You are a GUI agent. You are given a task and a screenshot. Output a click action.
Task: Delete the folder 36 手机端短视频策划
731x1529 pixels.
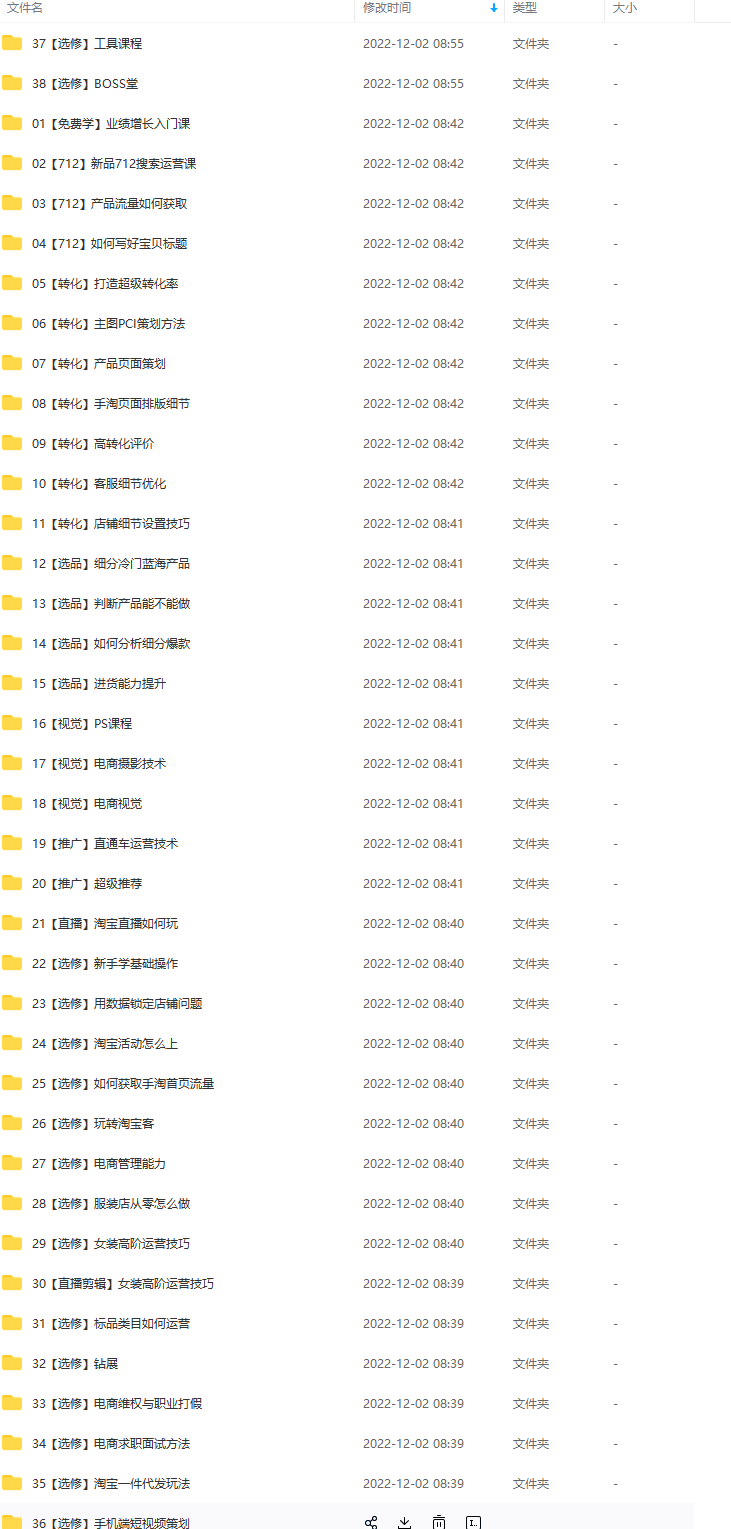tap(439, 1522)
